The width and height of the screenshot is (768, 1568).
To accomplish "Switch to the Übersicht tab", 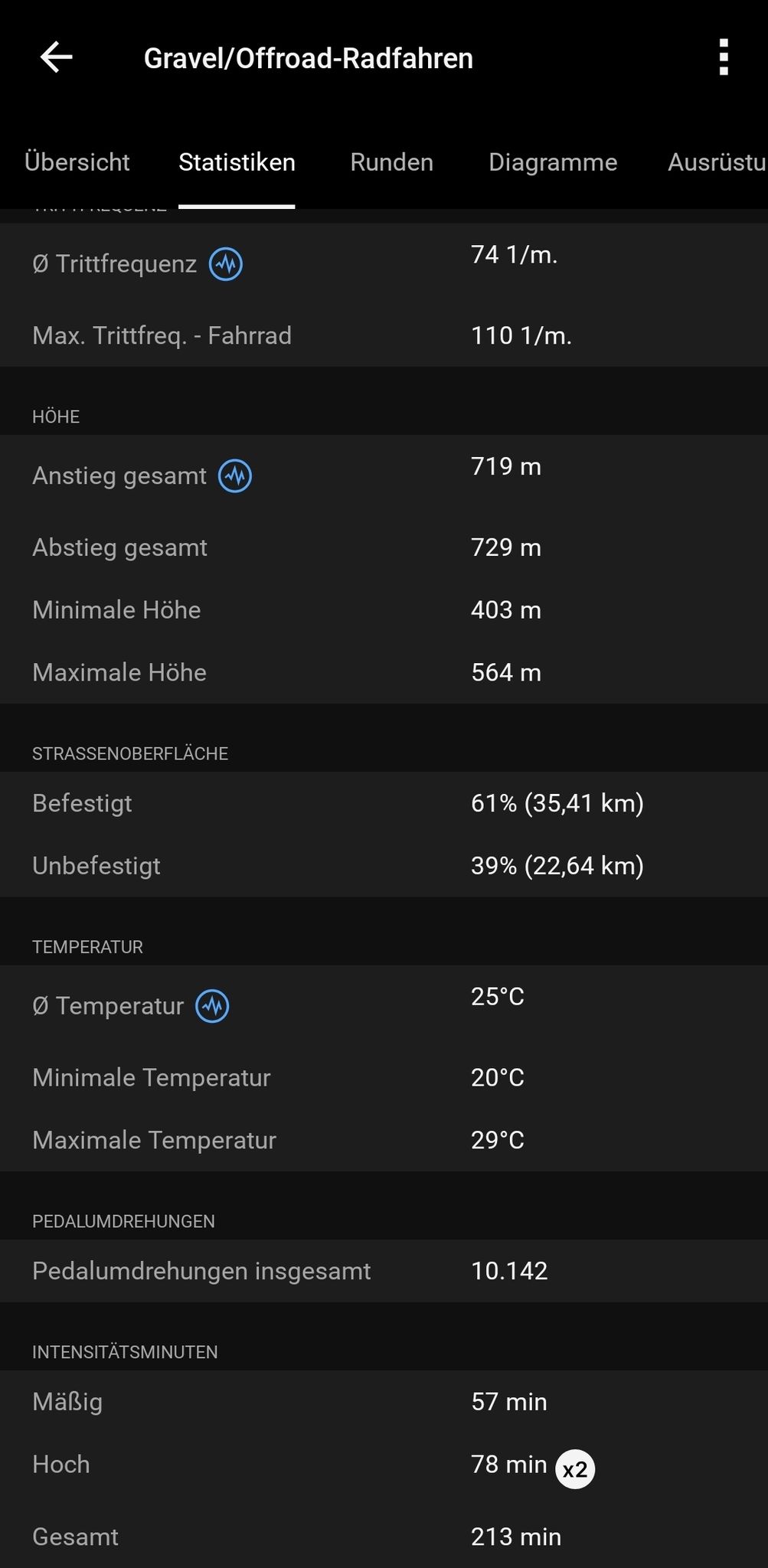I will 77,162.
